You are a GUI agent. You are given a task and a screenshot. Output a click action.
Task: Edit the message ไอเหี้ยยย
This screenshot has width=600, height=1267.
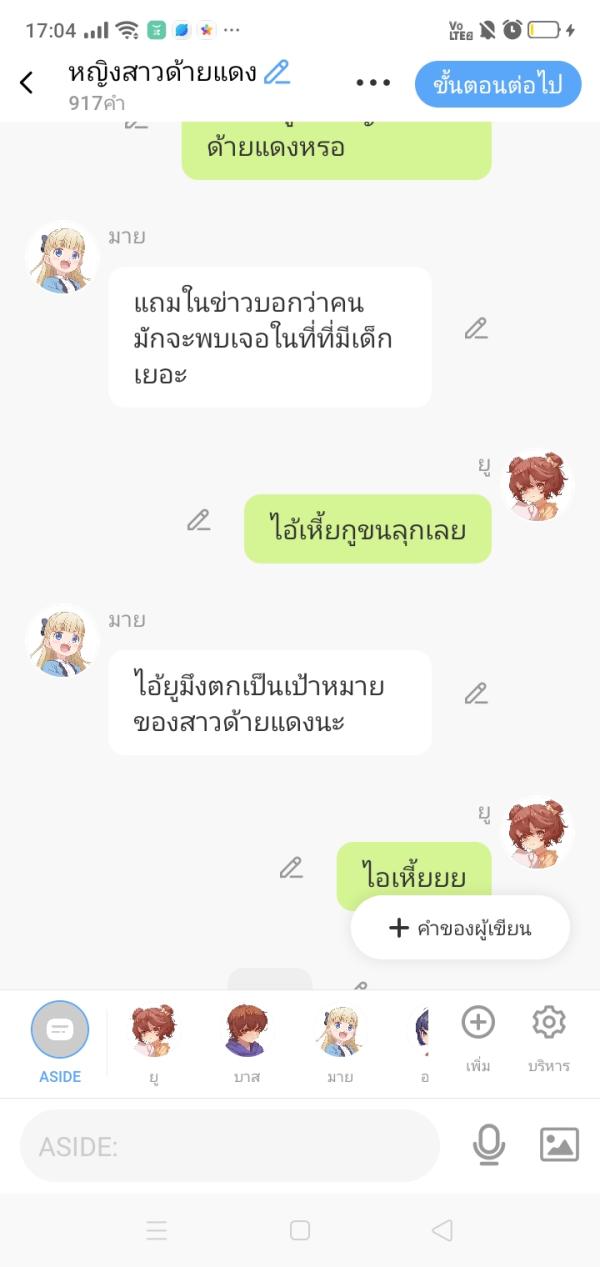point(291,867)
